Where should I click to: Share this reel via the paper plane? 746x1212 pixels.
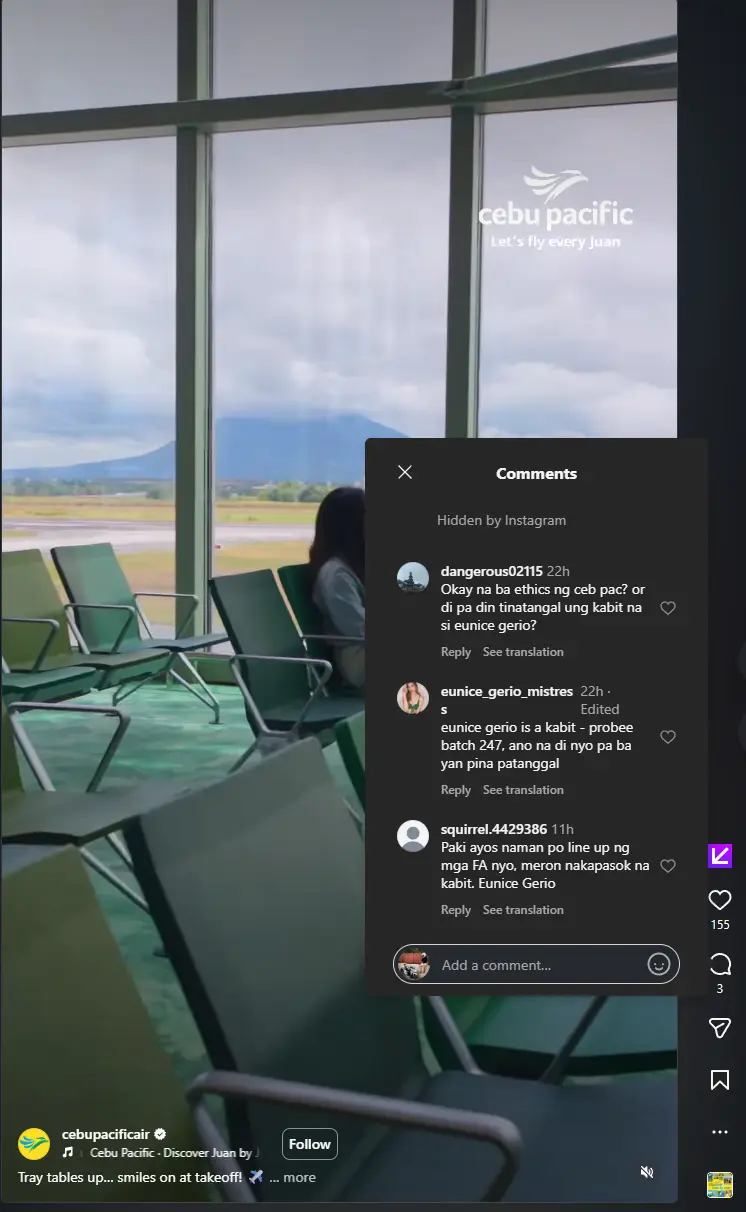720,1028
